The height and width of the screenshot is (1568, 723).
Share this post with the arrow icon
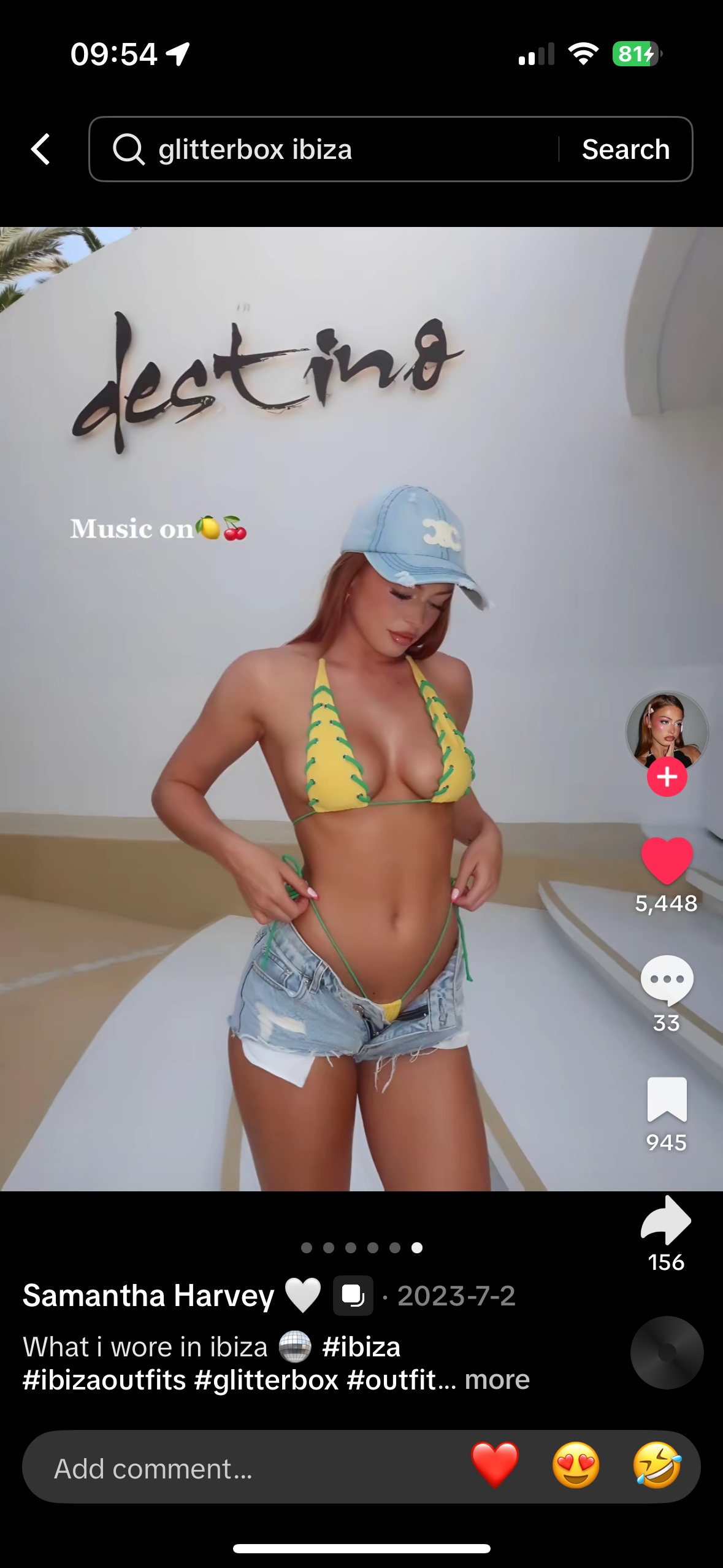[x=666, y=1220]
